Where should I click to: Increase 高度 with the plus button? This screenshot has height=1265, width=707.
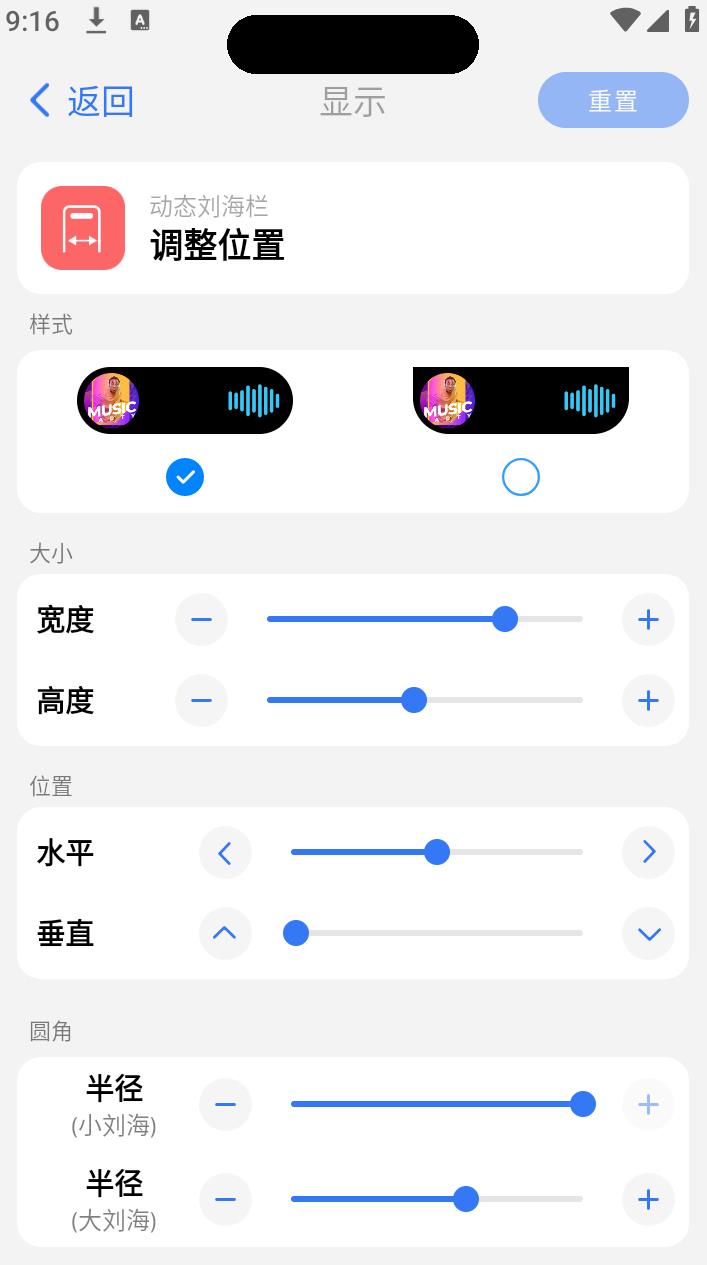[648, 701]
